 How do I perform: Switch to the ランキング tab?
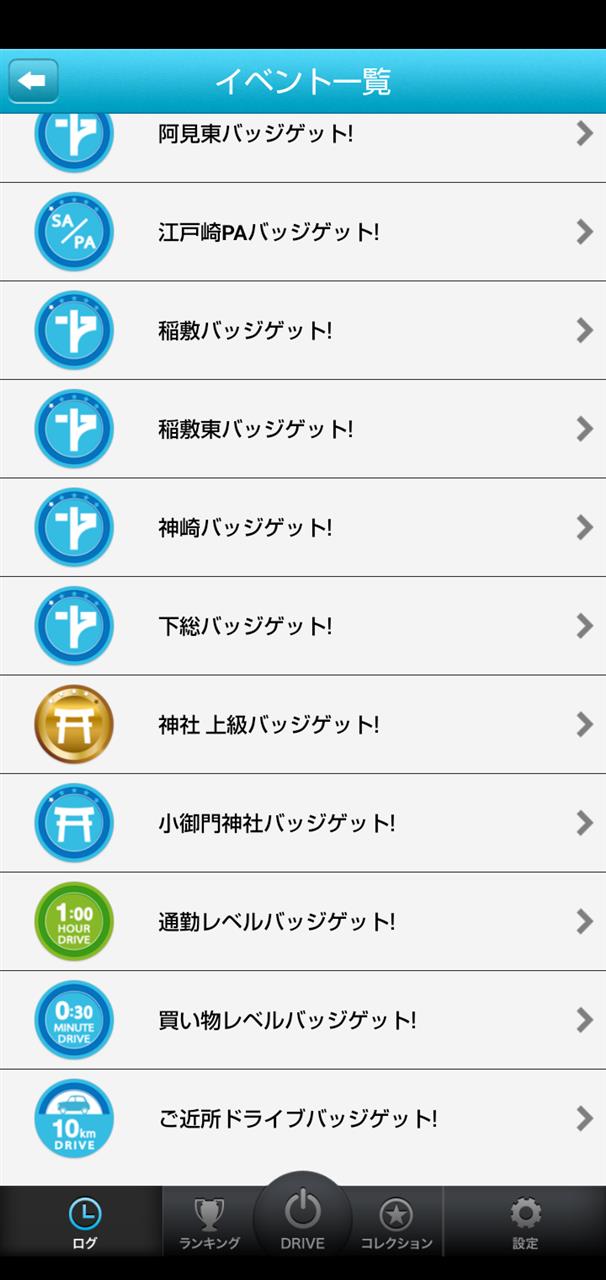209,1222
